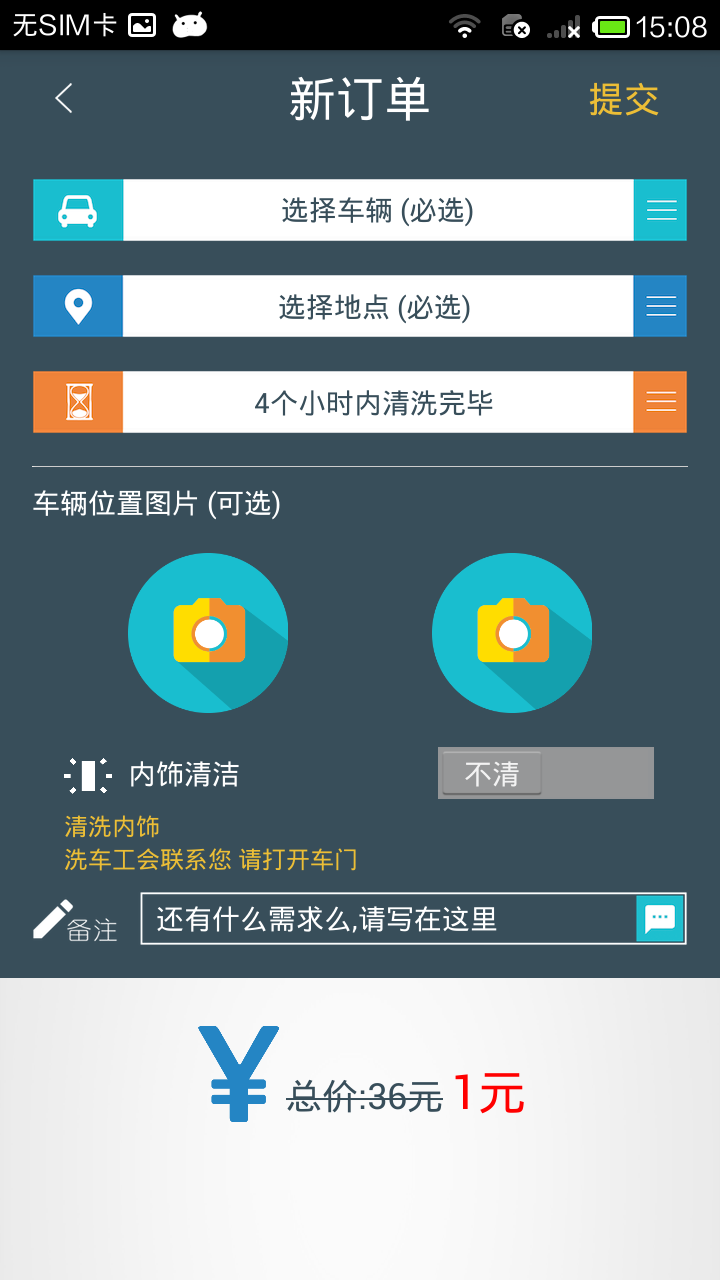Screen dimensions: 720x1280
Task: Open the wash time options via orange hamburger
Action: click(x=660, y=401)
